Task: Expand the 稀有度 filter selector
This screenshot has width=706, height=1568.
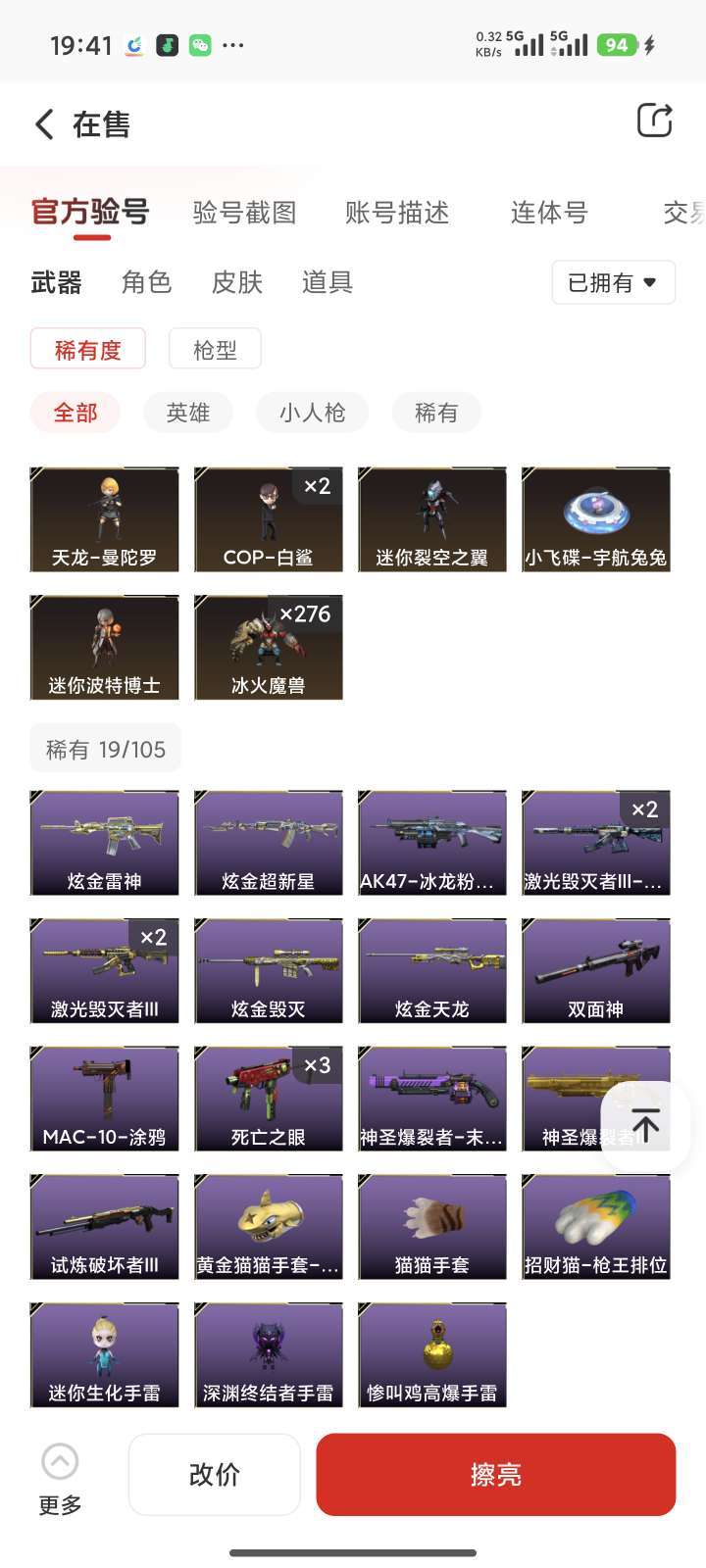Action: tap(87, 349)
